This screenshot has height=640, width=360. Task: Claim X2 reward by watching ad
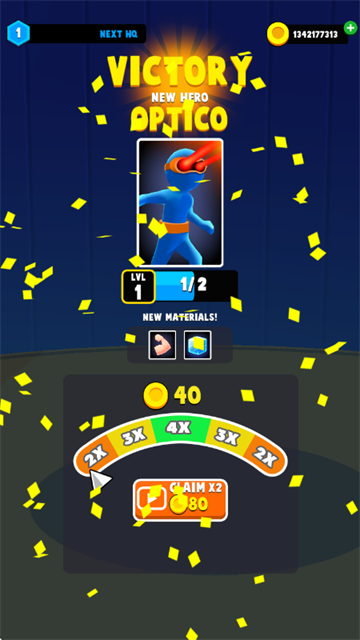click(180, 500)
